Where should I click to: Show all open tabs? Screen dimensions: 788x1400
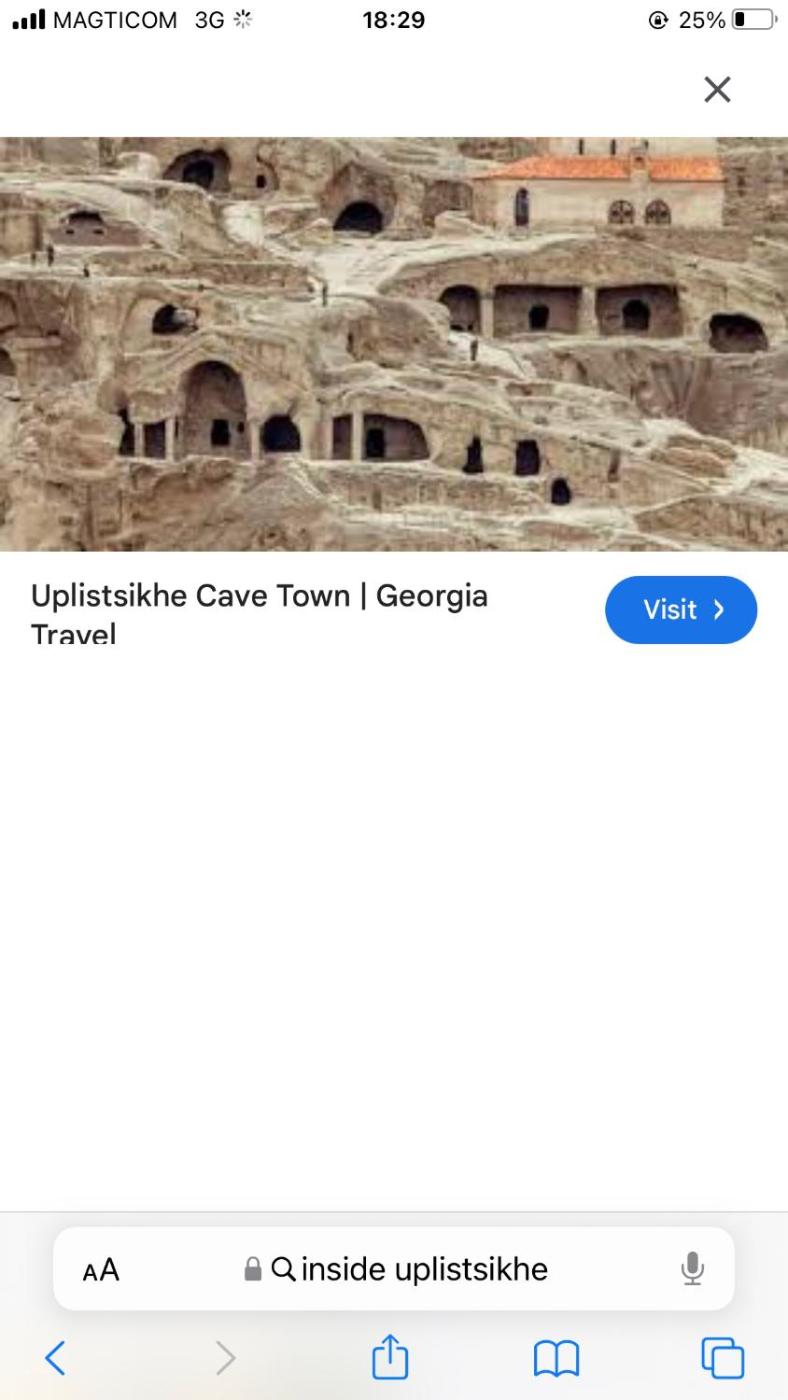tap(722, 1358)
